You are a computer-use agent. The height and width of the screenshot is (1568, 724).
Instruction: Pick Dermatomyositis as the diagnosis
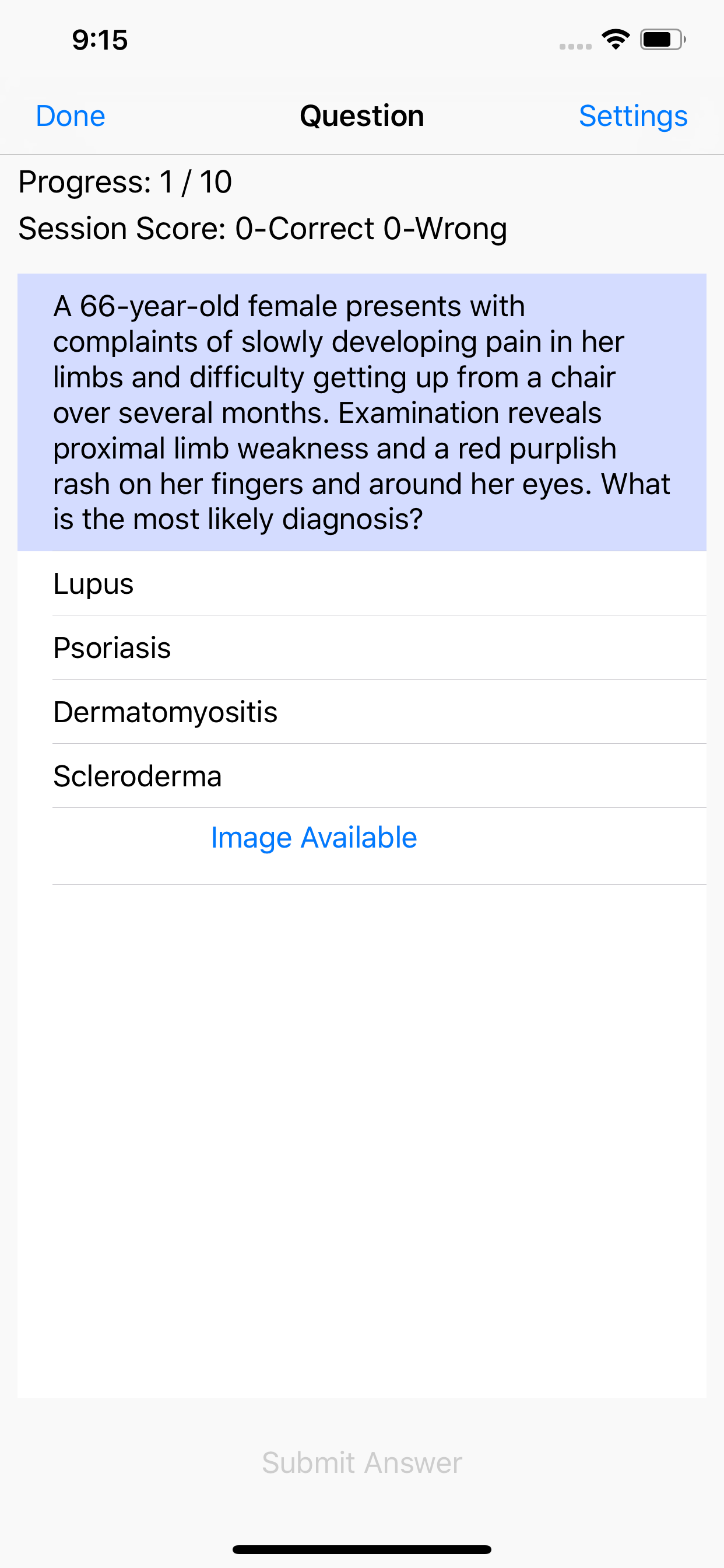click(362, 712)
